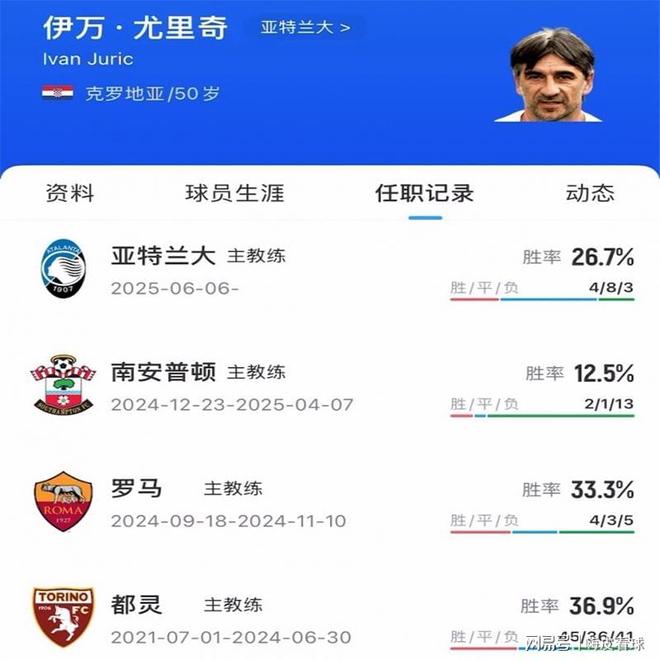The height and width of the screenshot is (660, 660).
Task: Open the 亚特兰大 主教练 record row
Action: 330,271
